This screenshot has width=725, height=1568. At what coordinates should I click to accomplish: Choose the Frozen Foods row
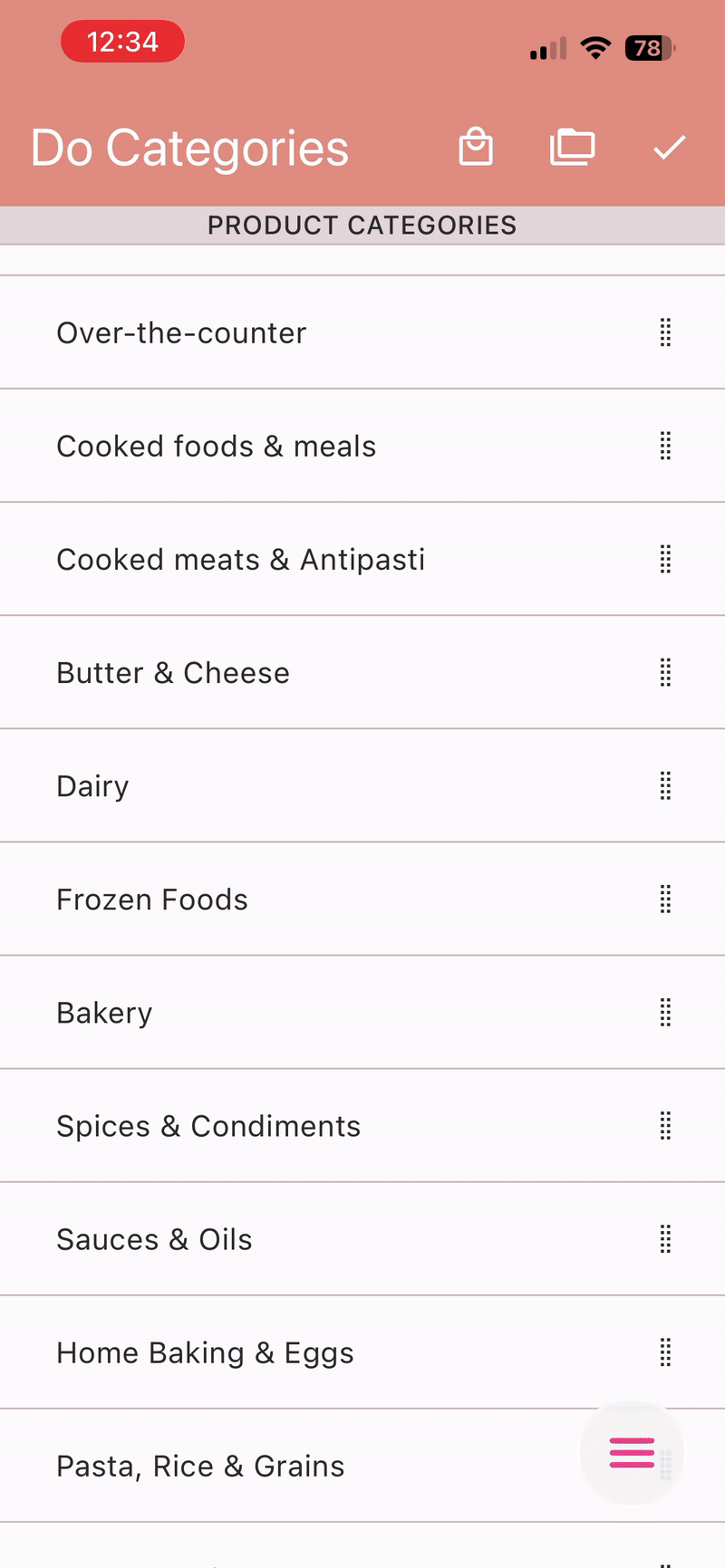[152, 899]
